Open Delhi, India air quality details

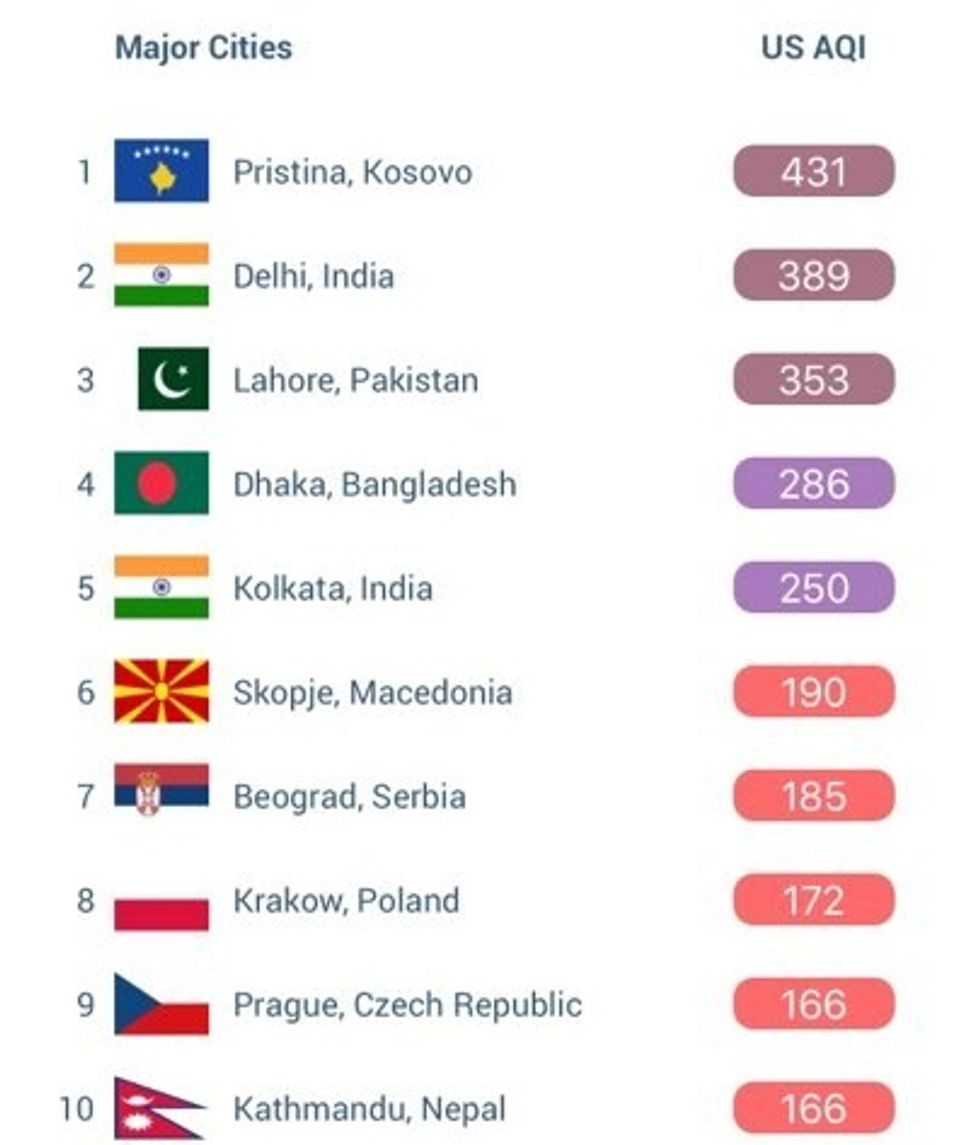[x=313, y=276]
